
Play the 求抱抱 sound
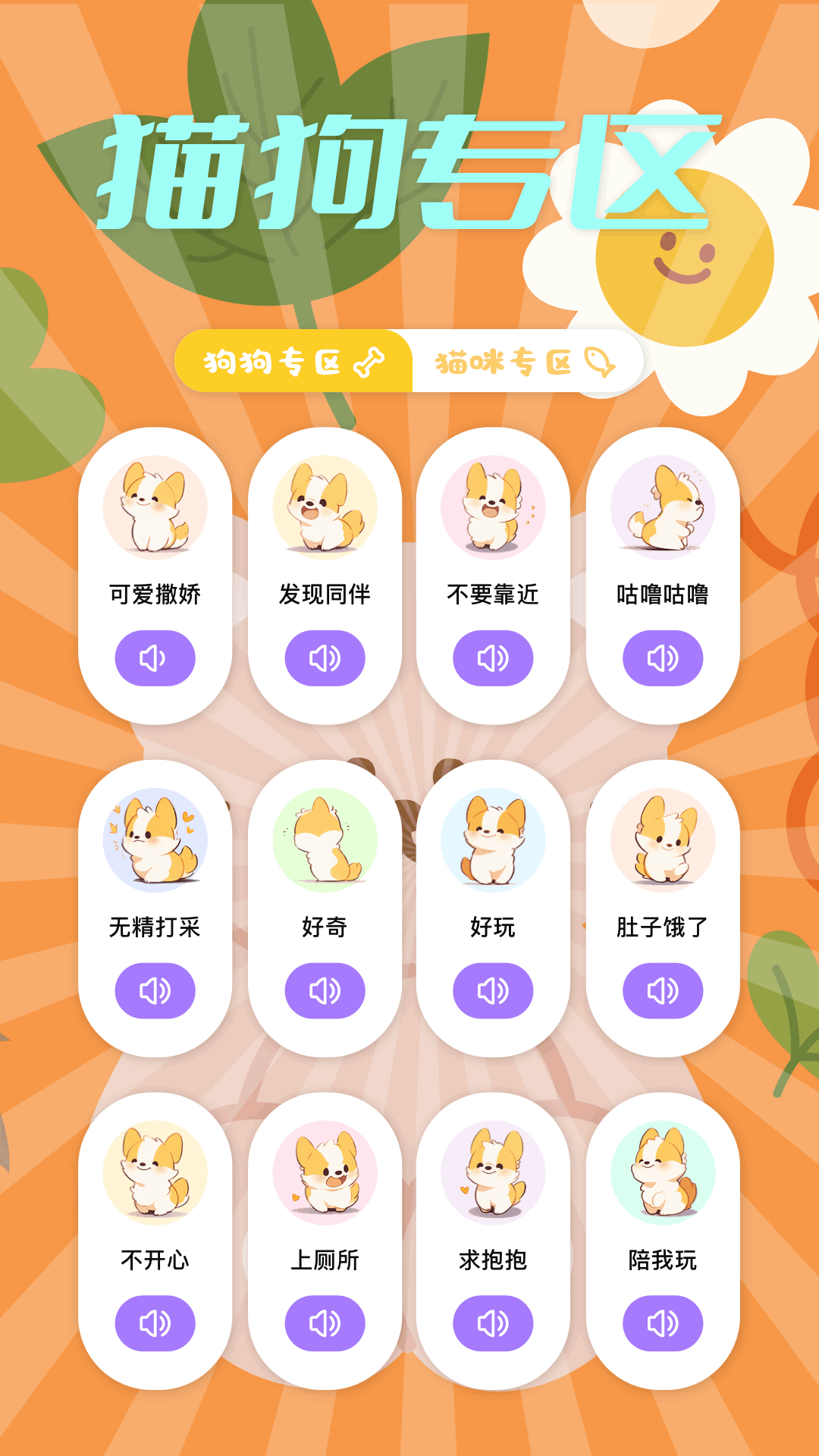493,1323
